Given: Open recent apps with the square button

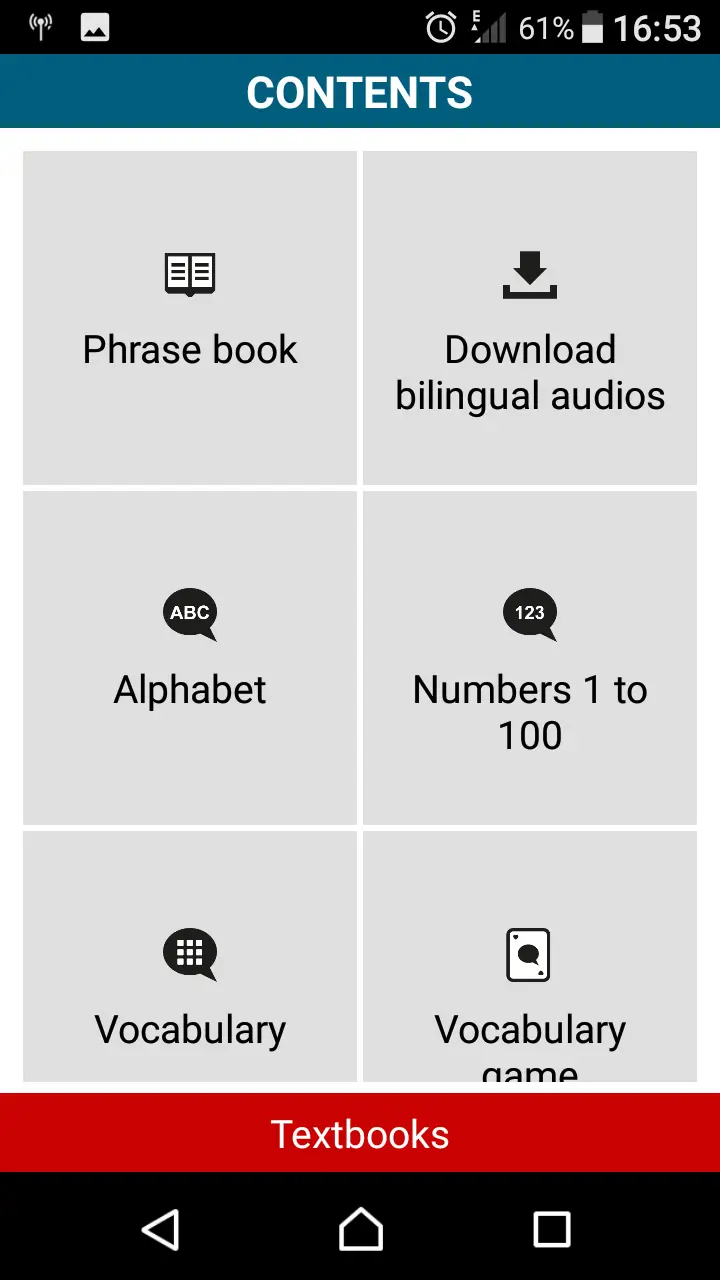Looking at the screenshot, I should click(552, 1230).
